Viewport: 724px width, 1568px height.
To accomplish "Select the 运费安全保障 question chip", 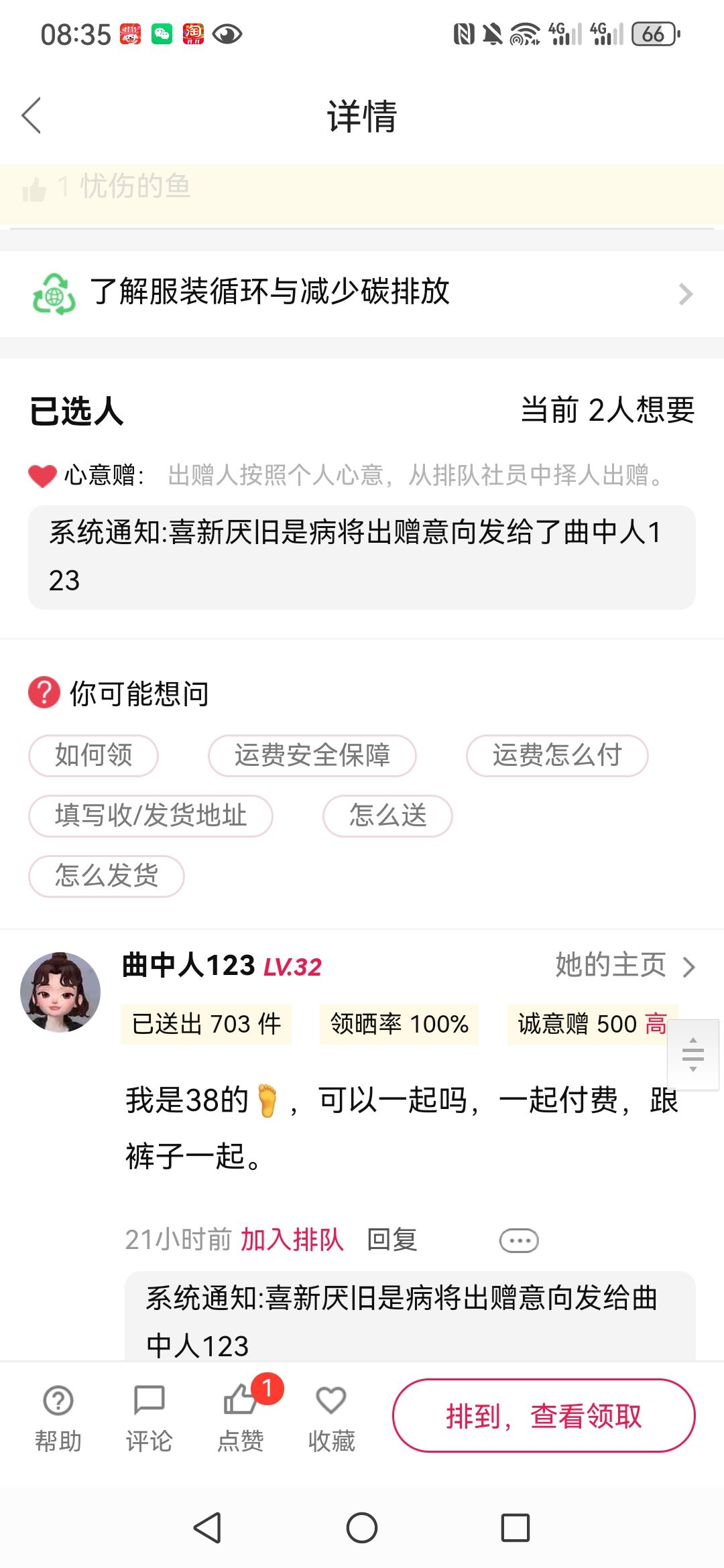I will click(x=312, y=755).
